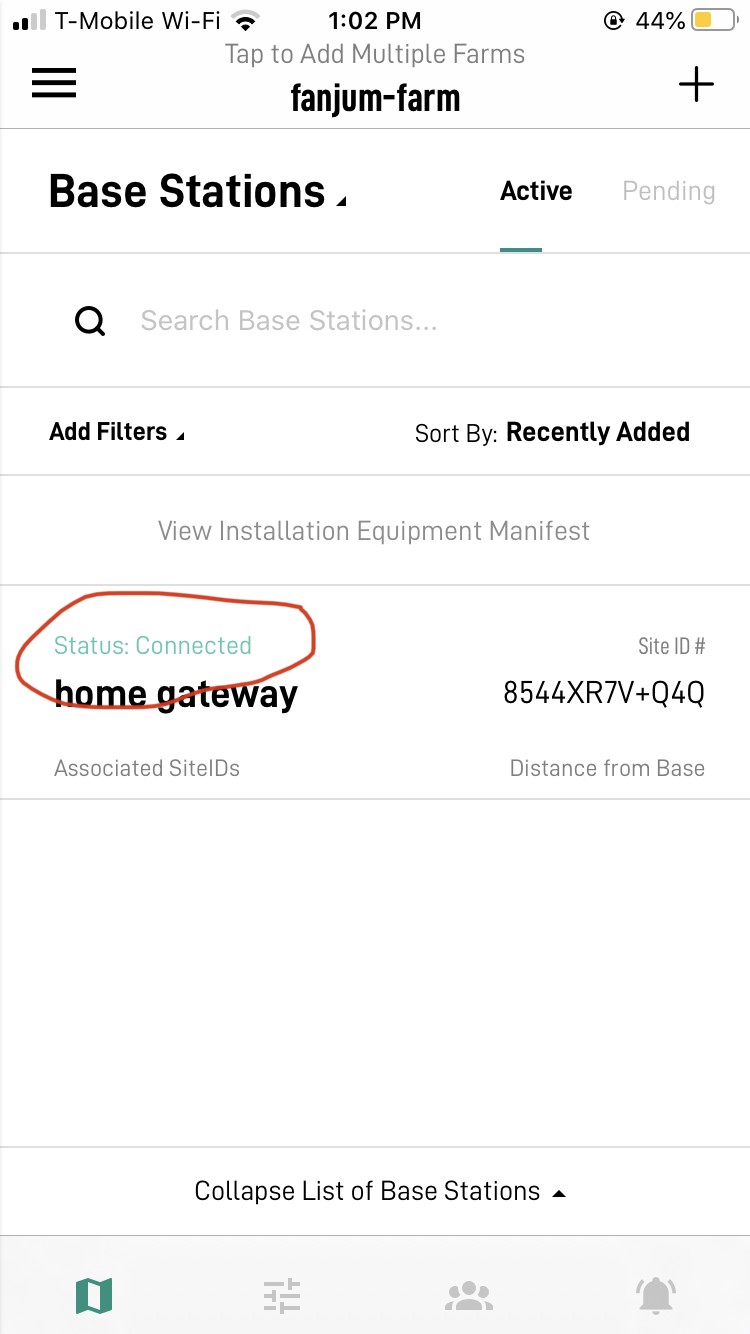Open the home gateway base station
The image size is (750, 1334).
pos(375,692)
